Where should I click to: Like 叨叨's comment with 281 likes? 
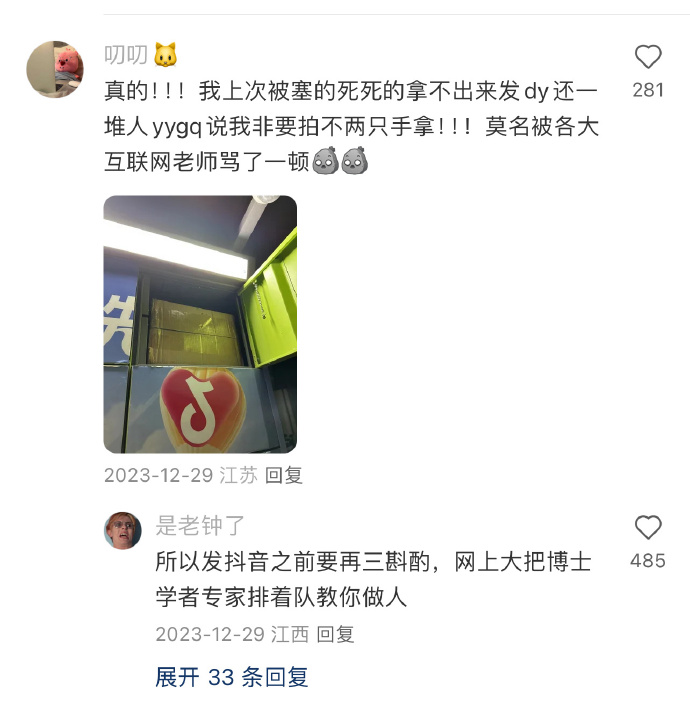pyautogui.click(x=648, y=57)
